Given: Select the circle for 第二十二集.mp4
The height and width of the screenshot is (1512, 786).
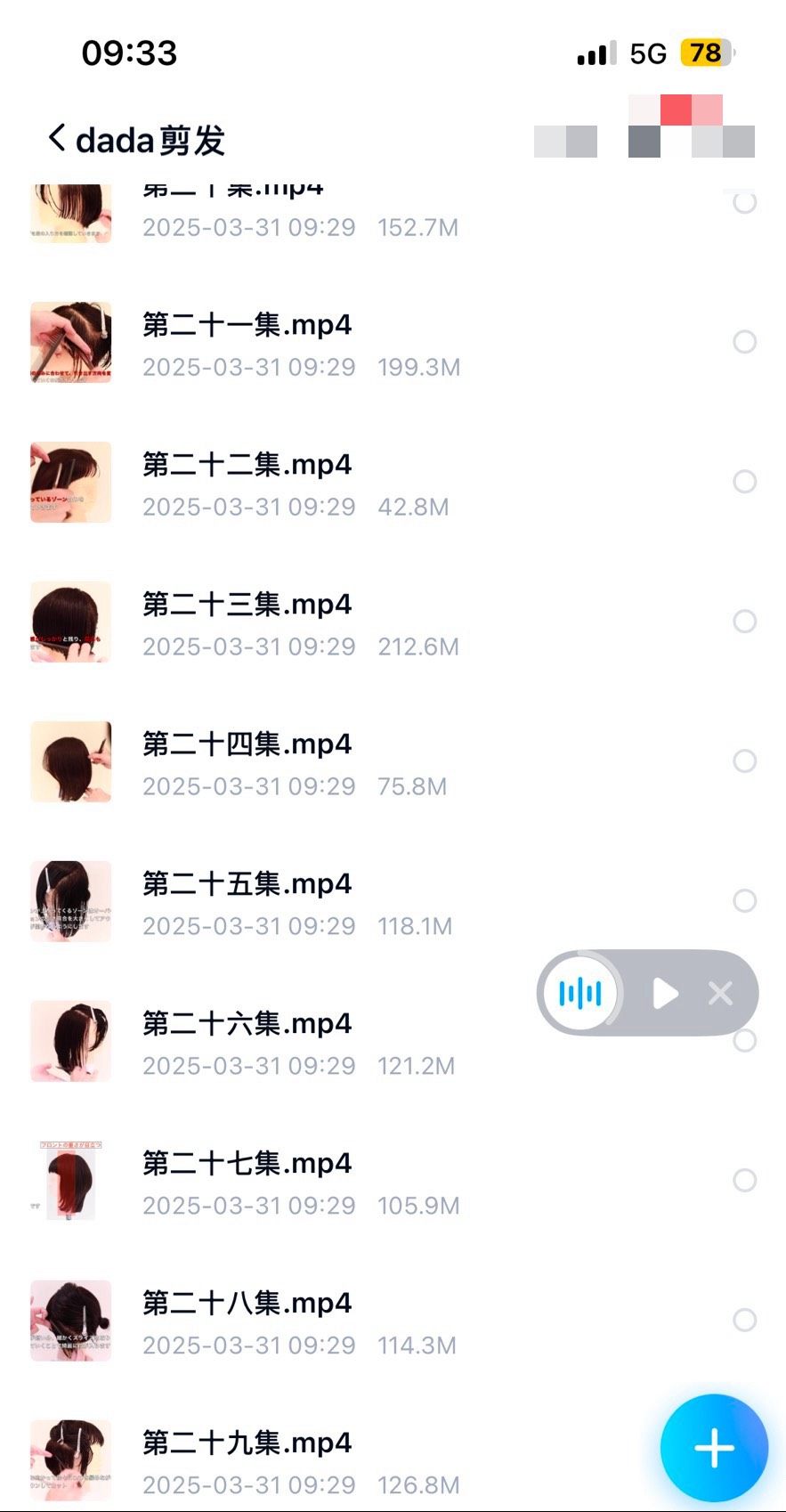Looking at the screenshot, I should coord(744,482).
